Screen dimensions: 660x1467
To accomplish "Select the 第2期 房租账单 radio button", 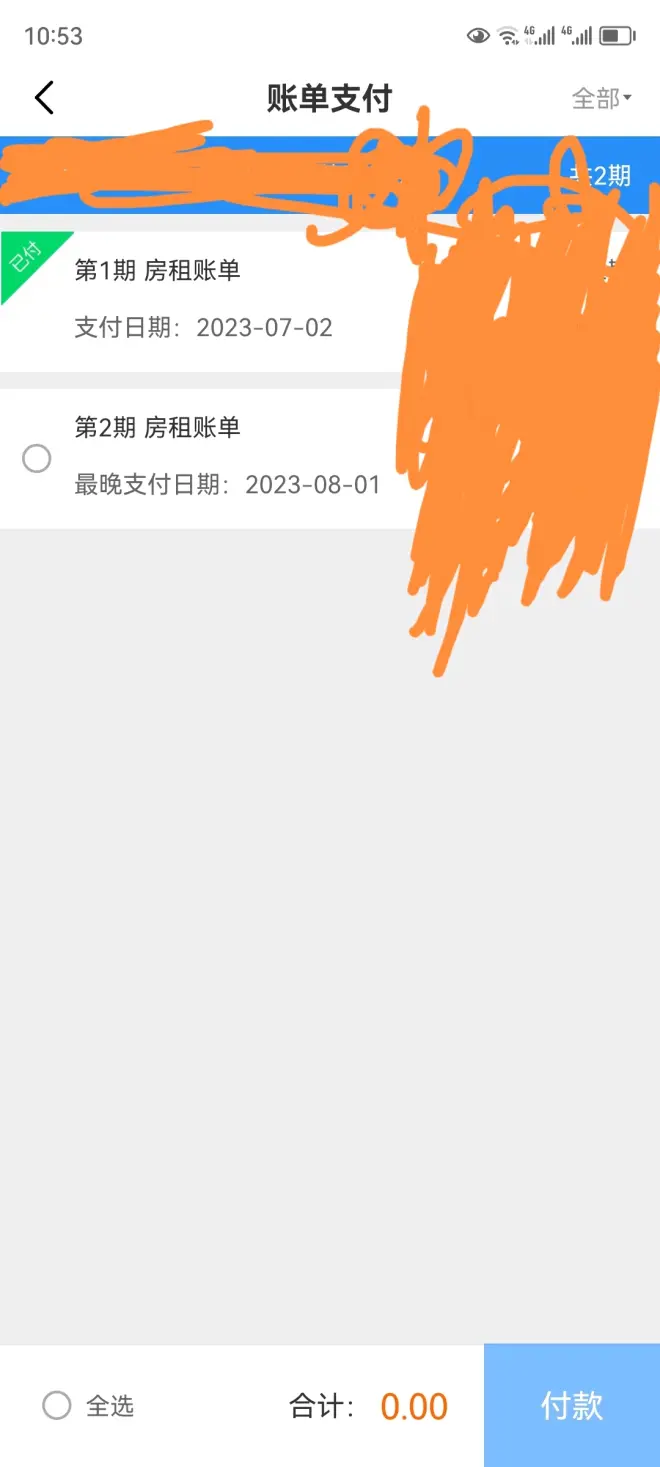I will [37, 459].
